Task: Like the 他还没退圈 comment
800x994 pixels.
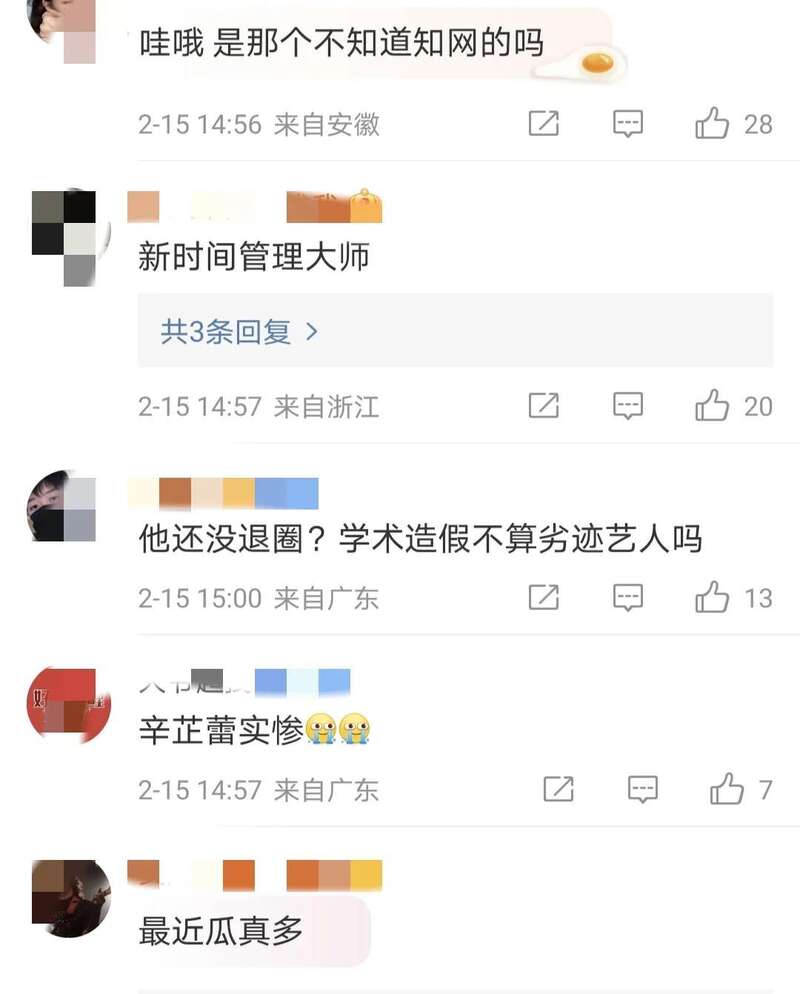Action: pos(713,598)
